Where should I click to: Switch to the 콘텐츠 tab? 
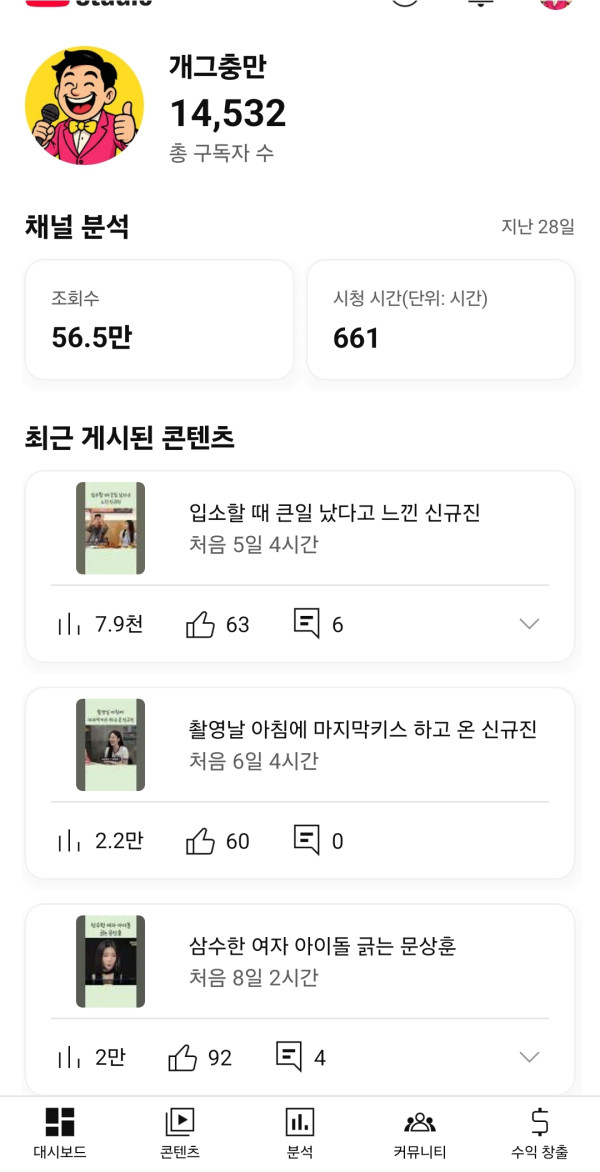180,1133
